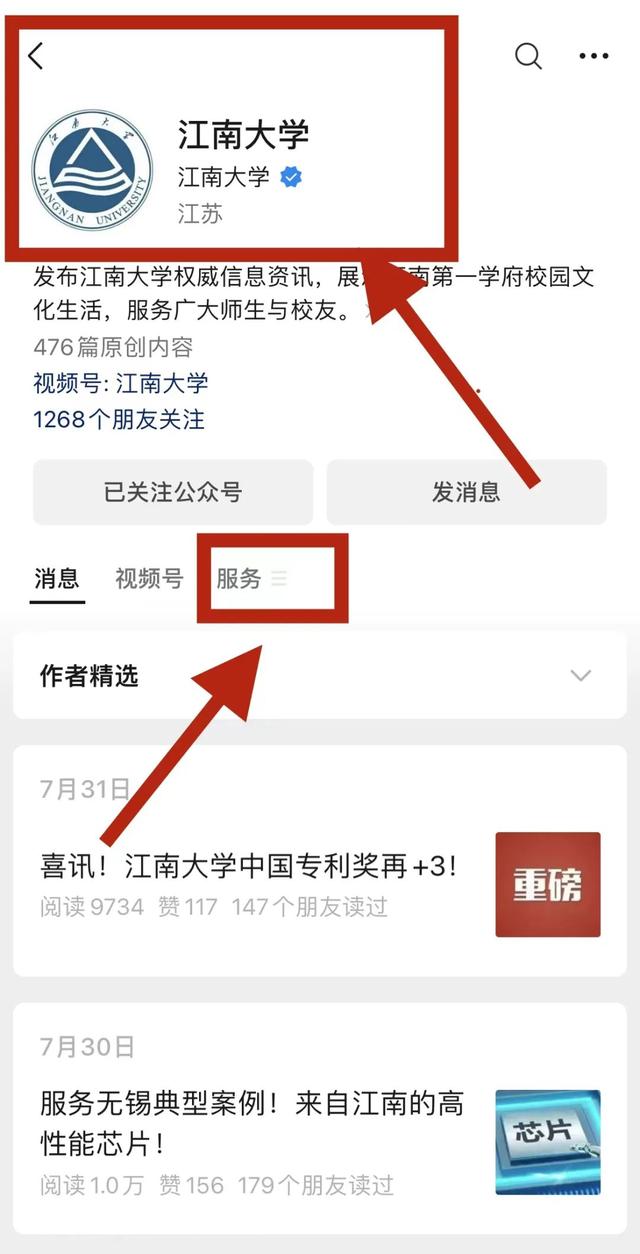Viewport: 640px width, 1254px height.
Task: Open the 视频号: 江南大学 link
Action: tap(121, 383)
